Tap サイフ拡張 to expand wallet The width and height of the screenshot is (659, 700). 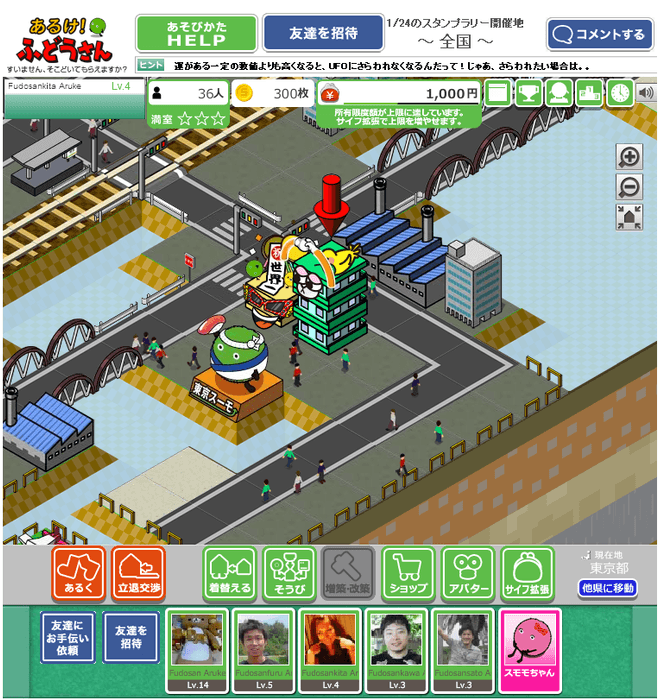pyautogui.click(x=528, y=573)
